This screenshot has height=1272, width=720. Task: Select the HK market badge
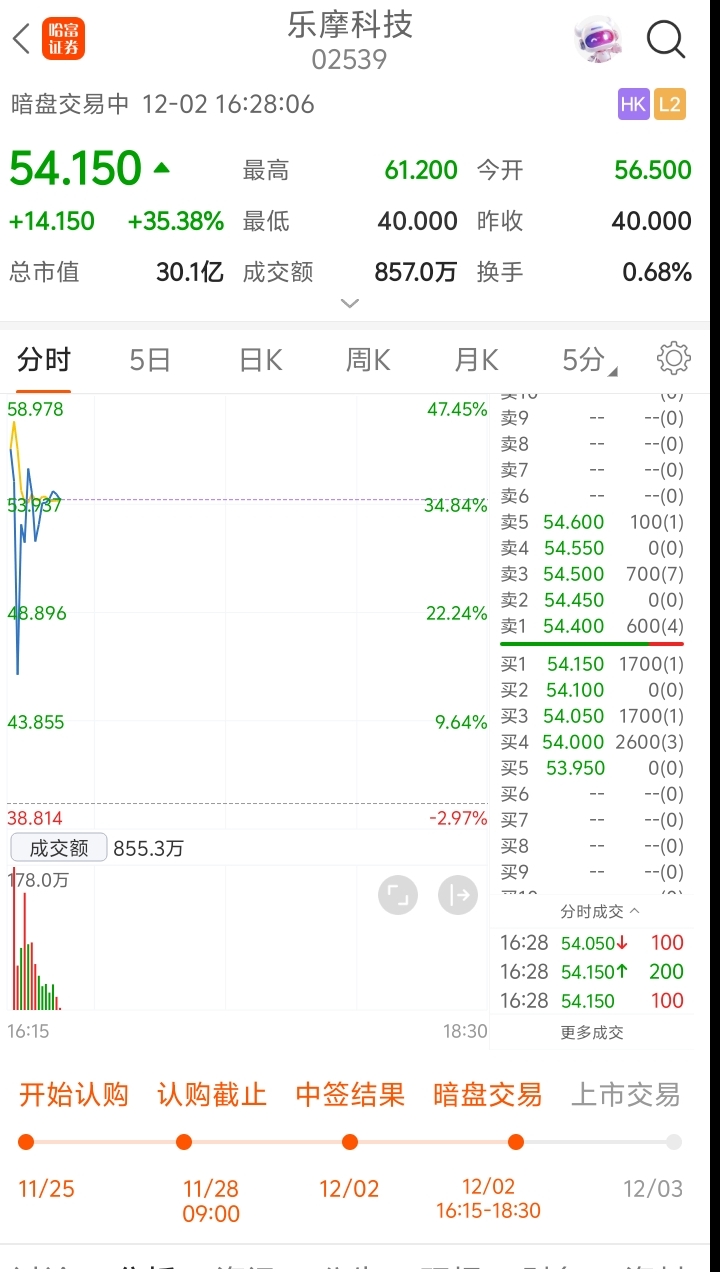(633, 104)
